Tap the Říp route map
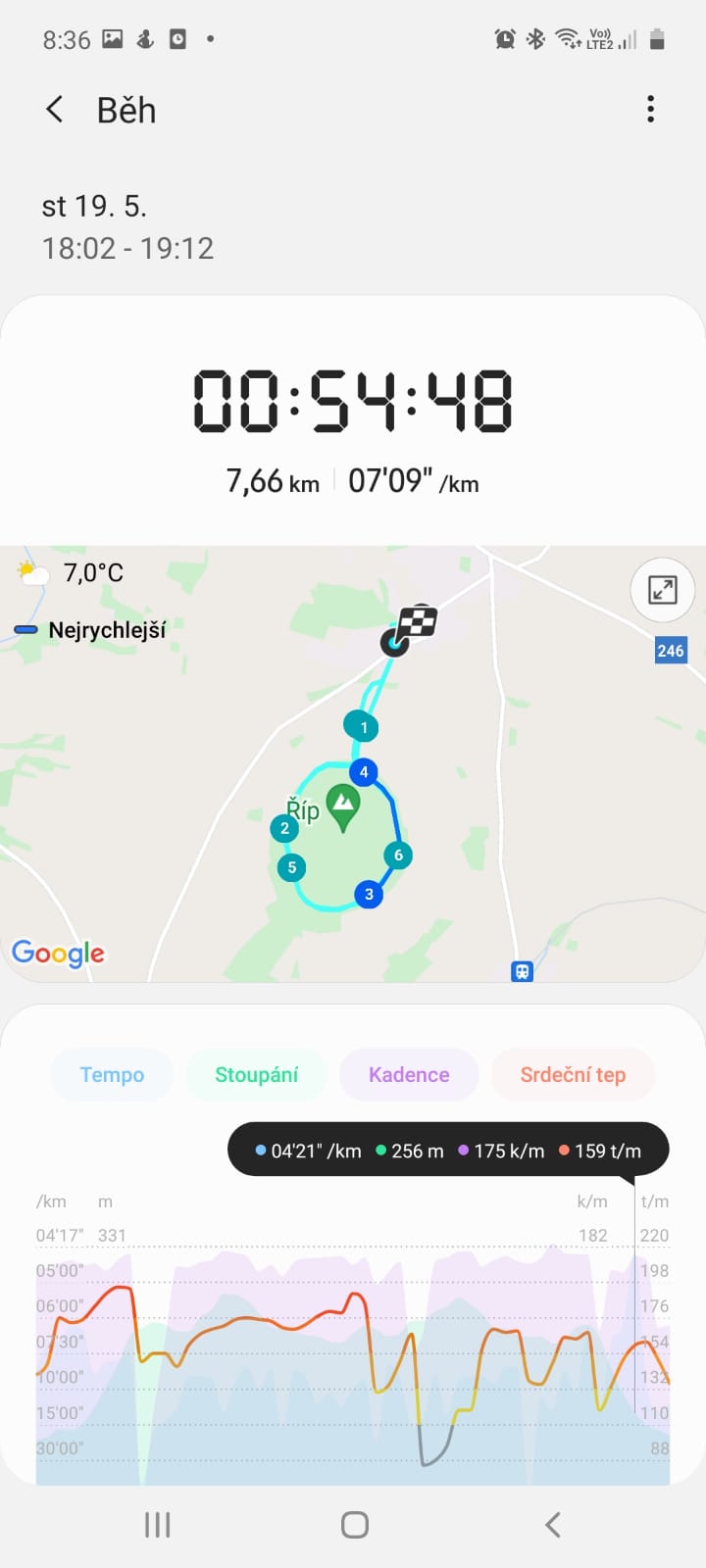This screenshot has width=706, height=1568. [353, 764]
